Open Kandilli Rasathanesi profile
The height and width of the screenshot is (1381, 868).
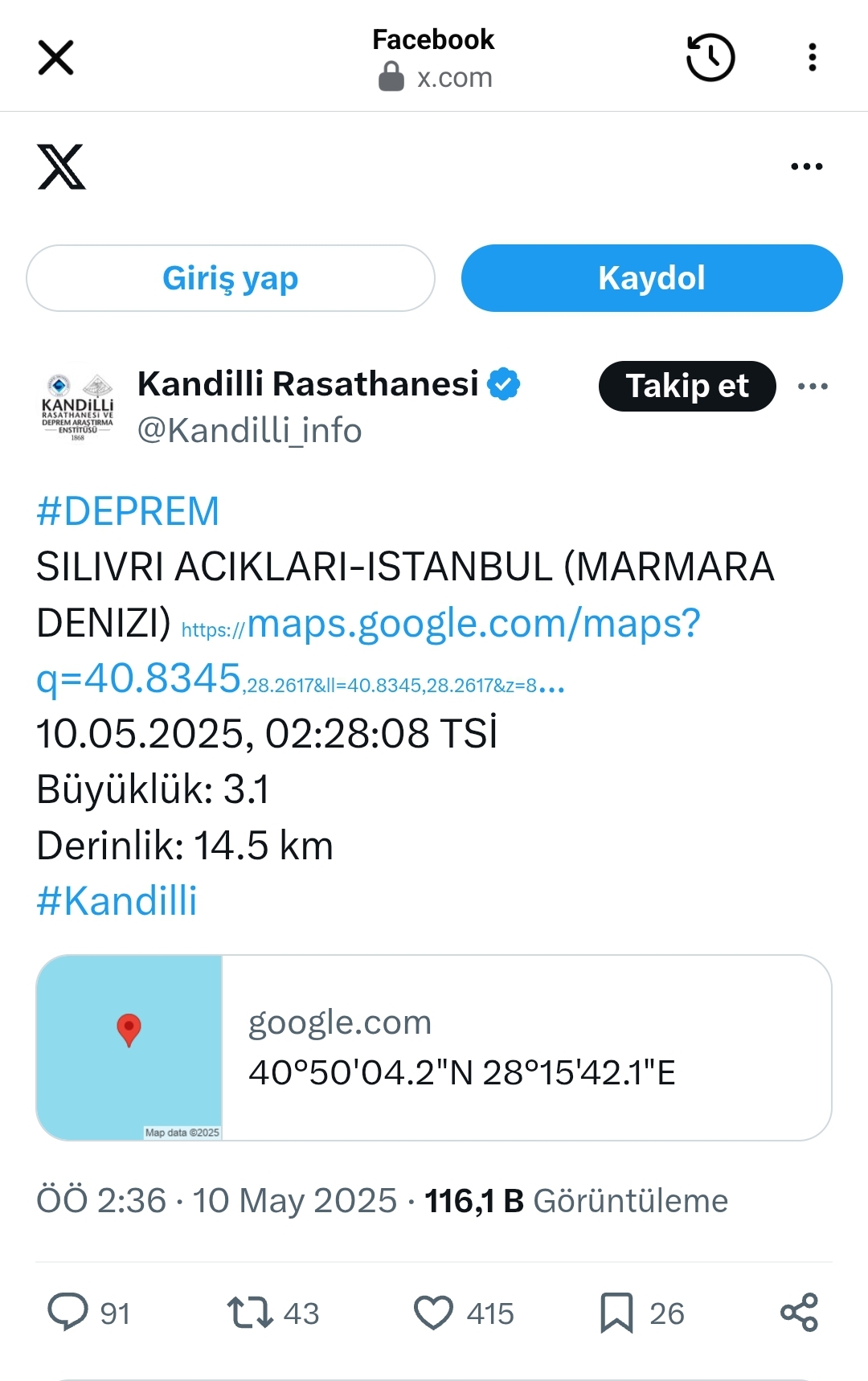(x=308, y=384)
